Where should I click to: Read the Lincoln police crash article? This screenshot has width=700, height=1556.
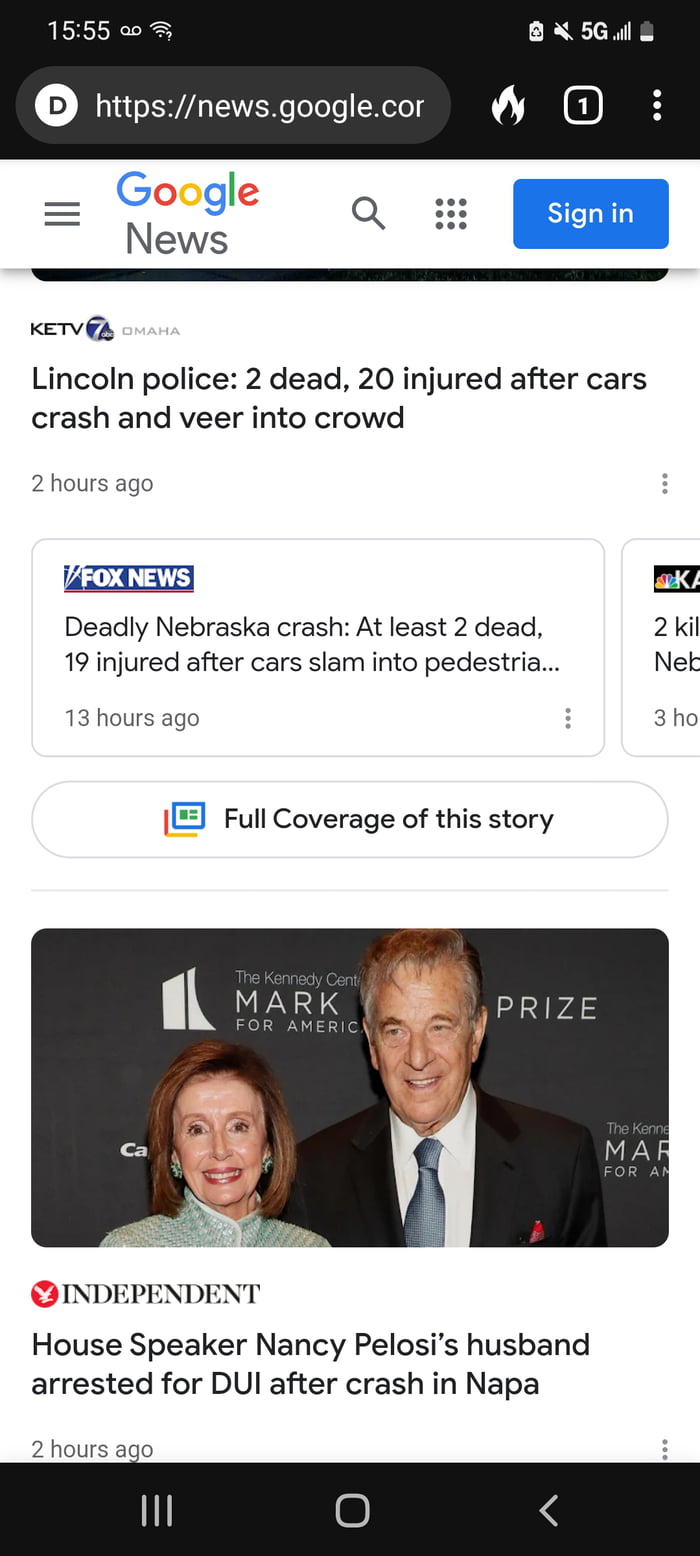pyautogui.click(x=338, y=398)
